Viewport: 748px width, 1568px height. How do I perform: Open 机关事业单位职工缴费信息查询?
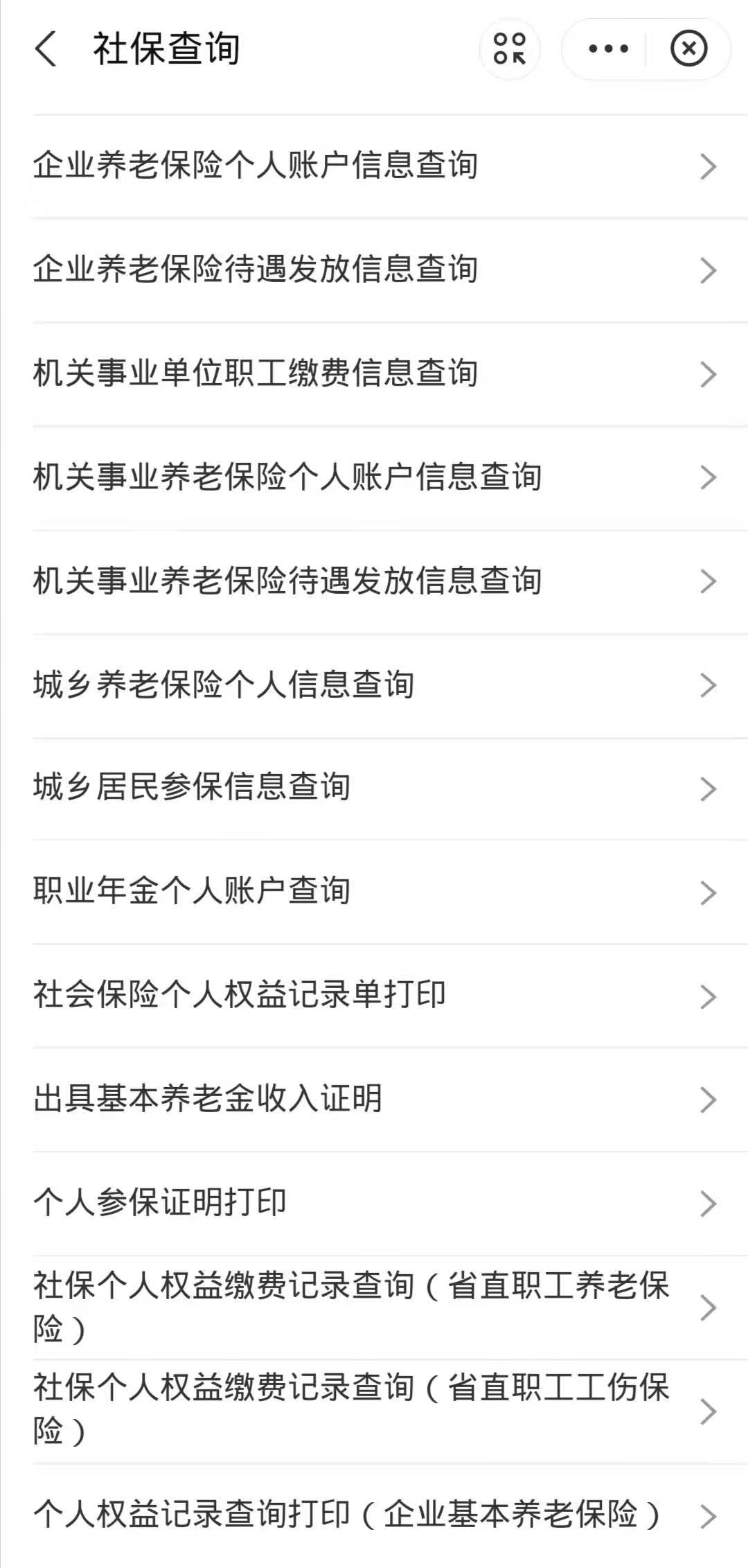pos(374,374)
